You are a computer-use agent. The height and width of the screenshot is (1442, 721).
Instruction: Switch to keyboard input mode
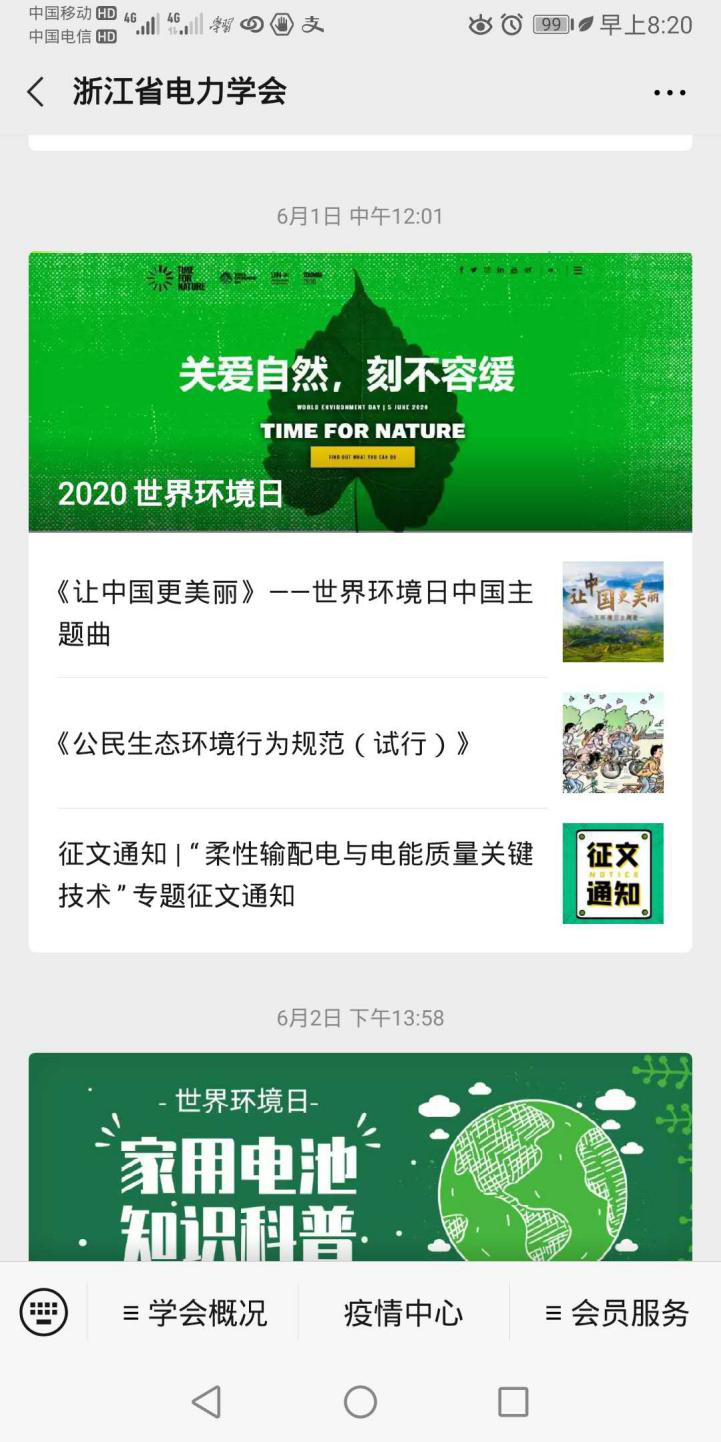pos(44,1312)
